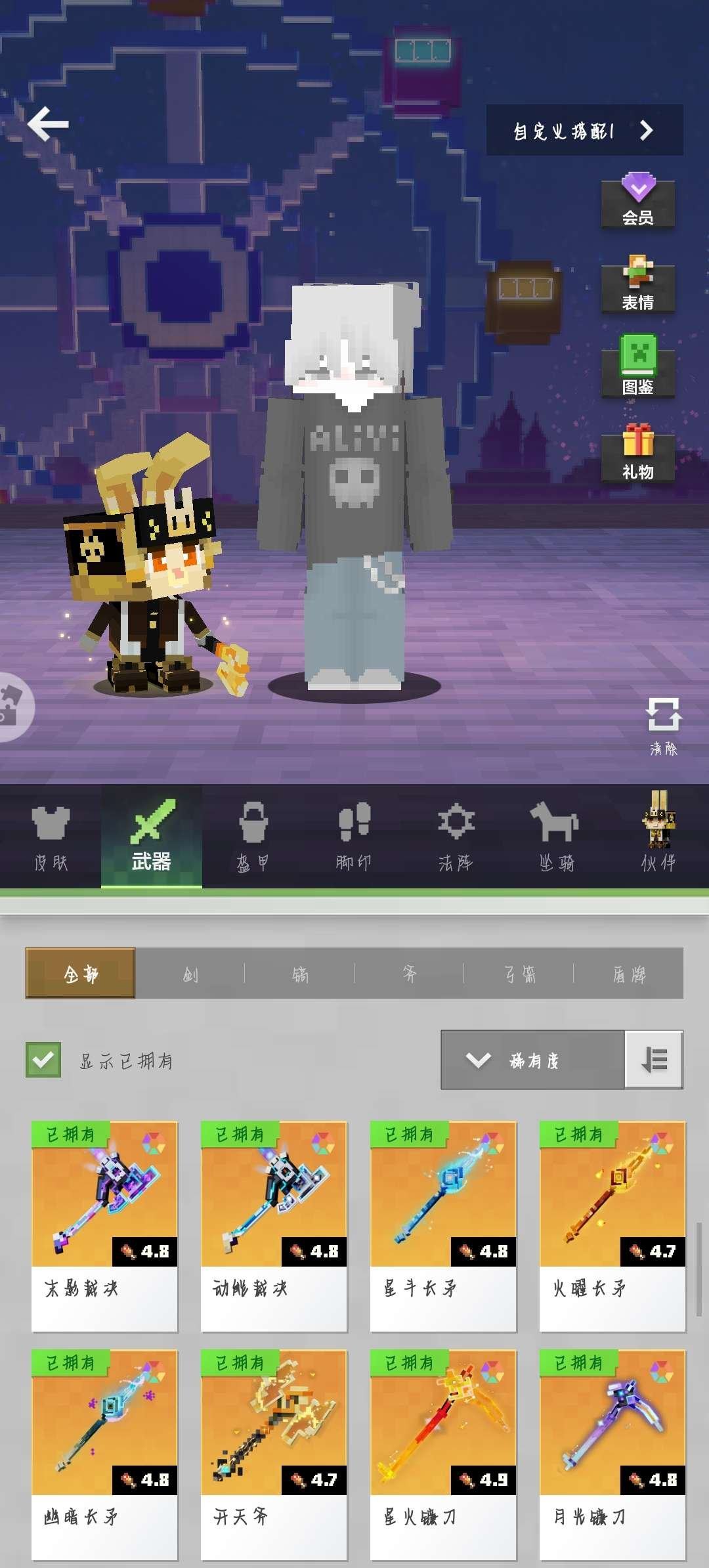Screen dimensions: 709x1568
Task: Open 自定义搭配 custom outfit menu
Action: 584,131
